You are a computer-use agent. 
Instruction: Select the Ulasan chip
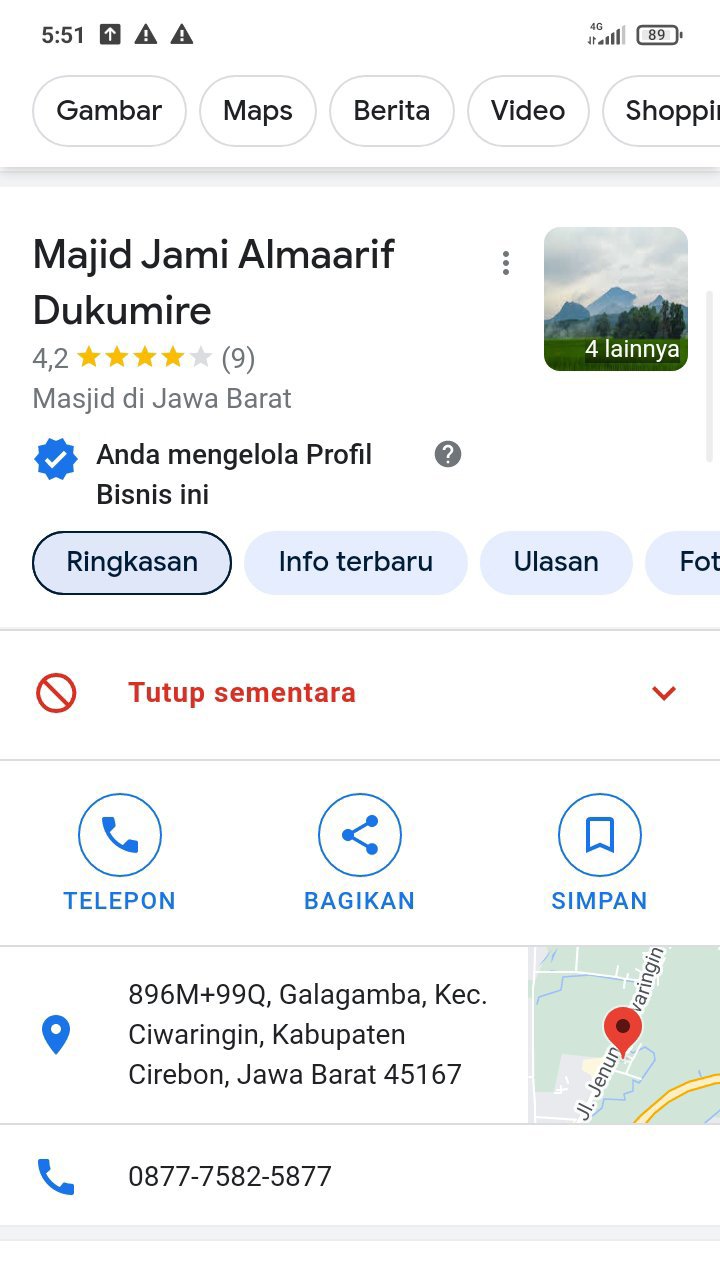[x=556, y=562]
